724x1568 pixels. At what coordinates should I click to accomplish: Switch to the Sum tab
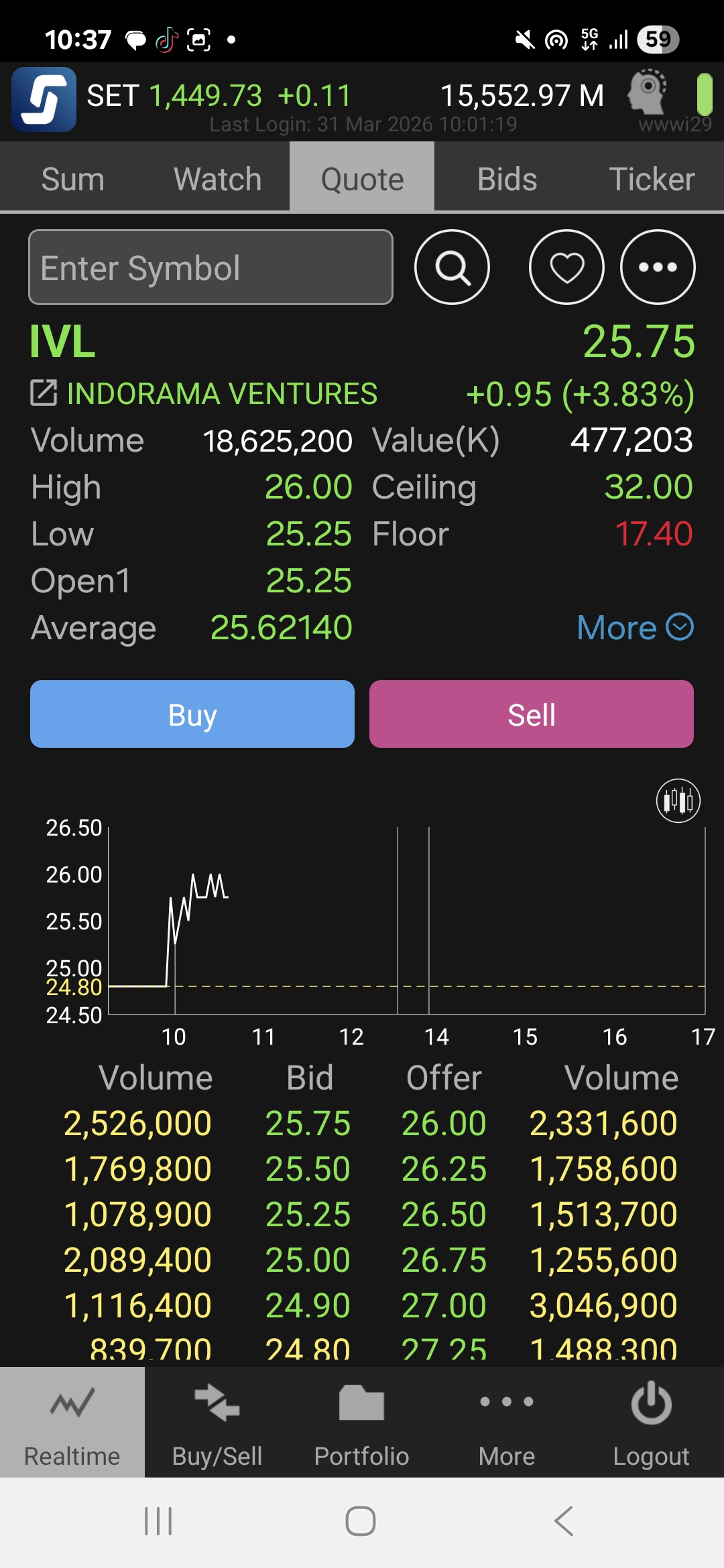72,180
